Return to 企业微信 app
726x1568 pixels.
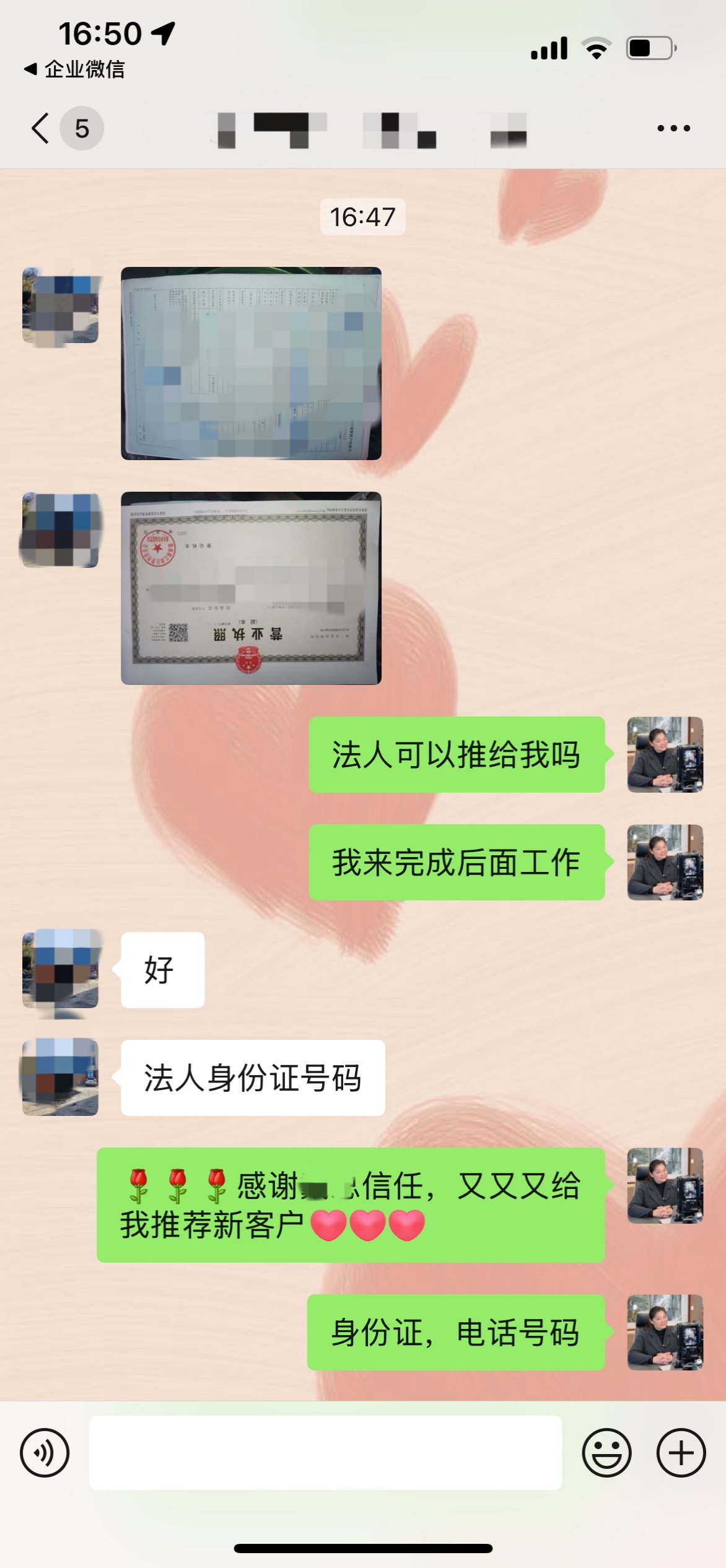pyautogui.click(x=74, y=69)
